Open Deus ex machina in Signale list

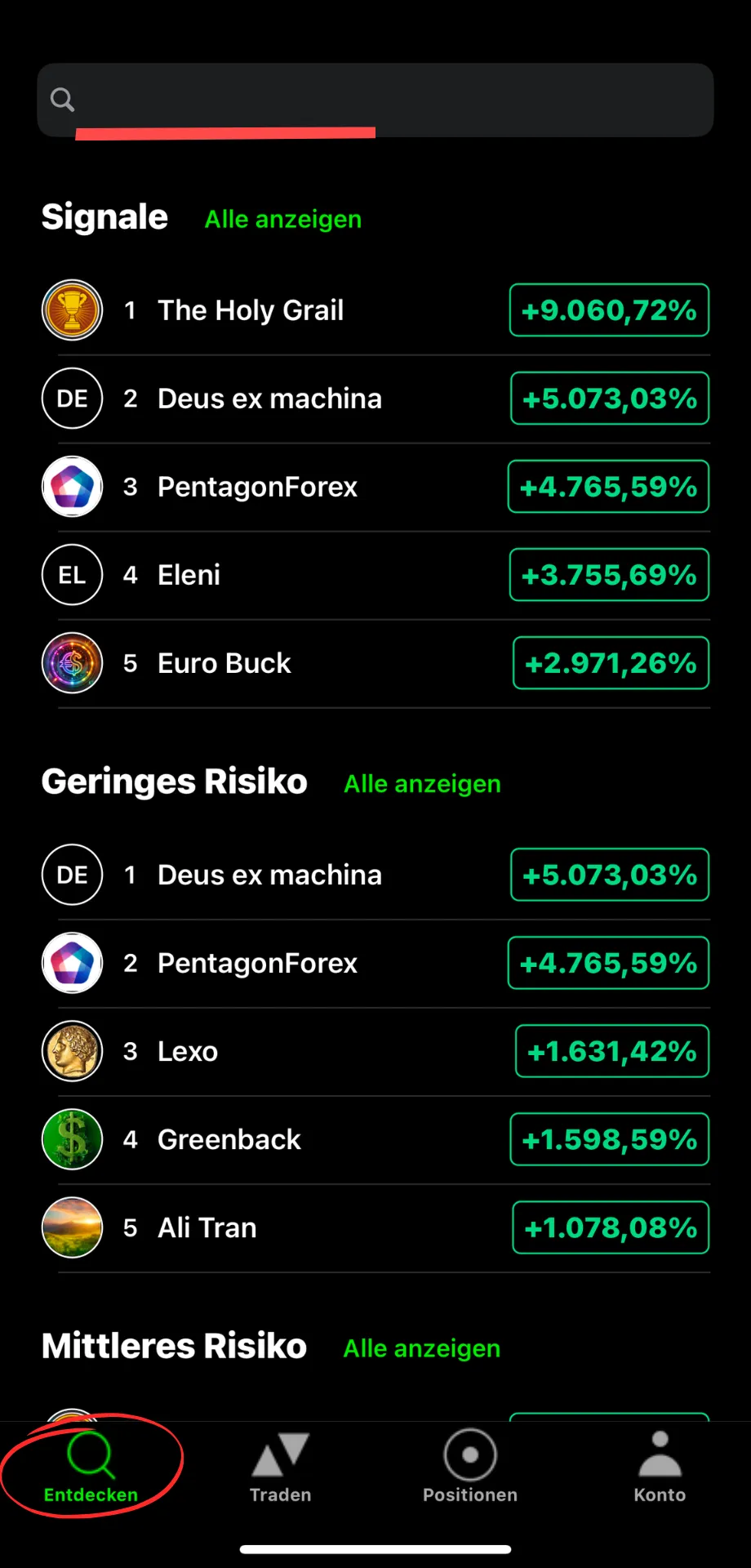pos(375,399)
